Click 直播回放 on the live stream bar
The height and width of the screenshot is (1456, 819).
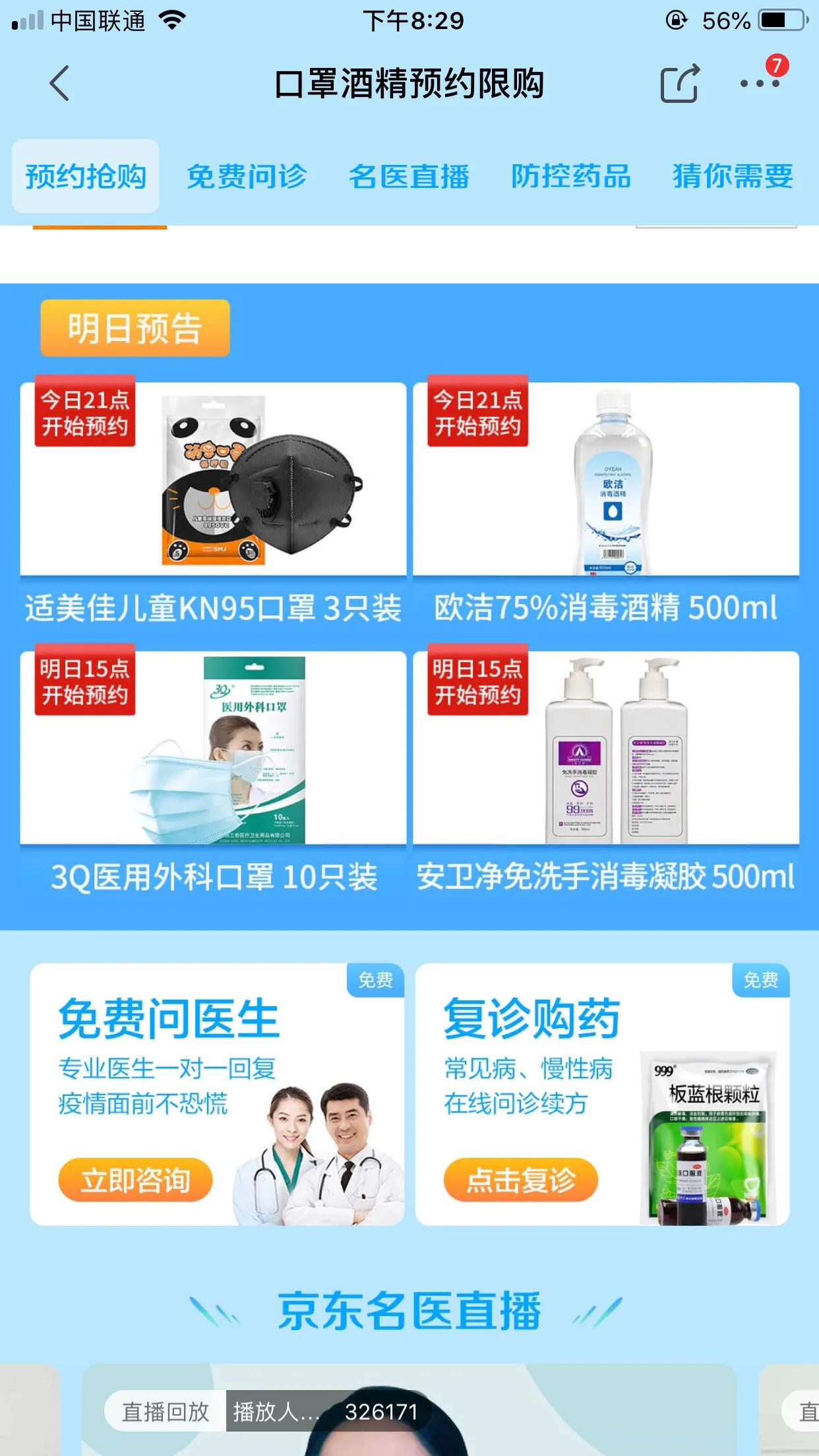point(166,1413)
